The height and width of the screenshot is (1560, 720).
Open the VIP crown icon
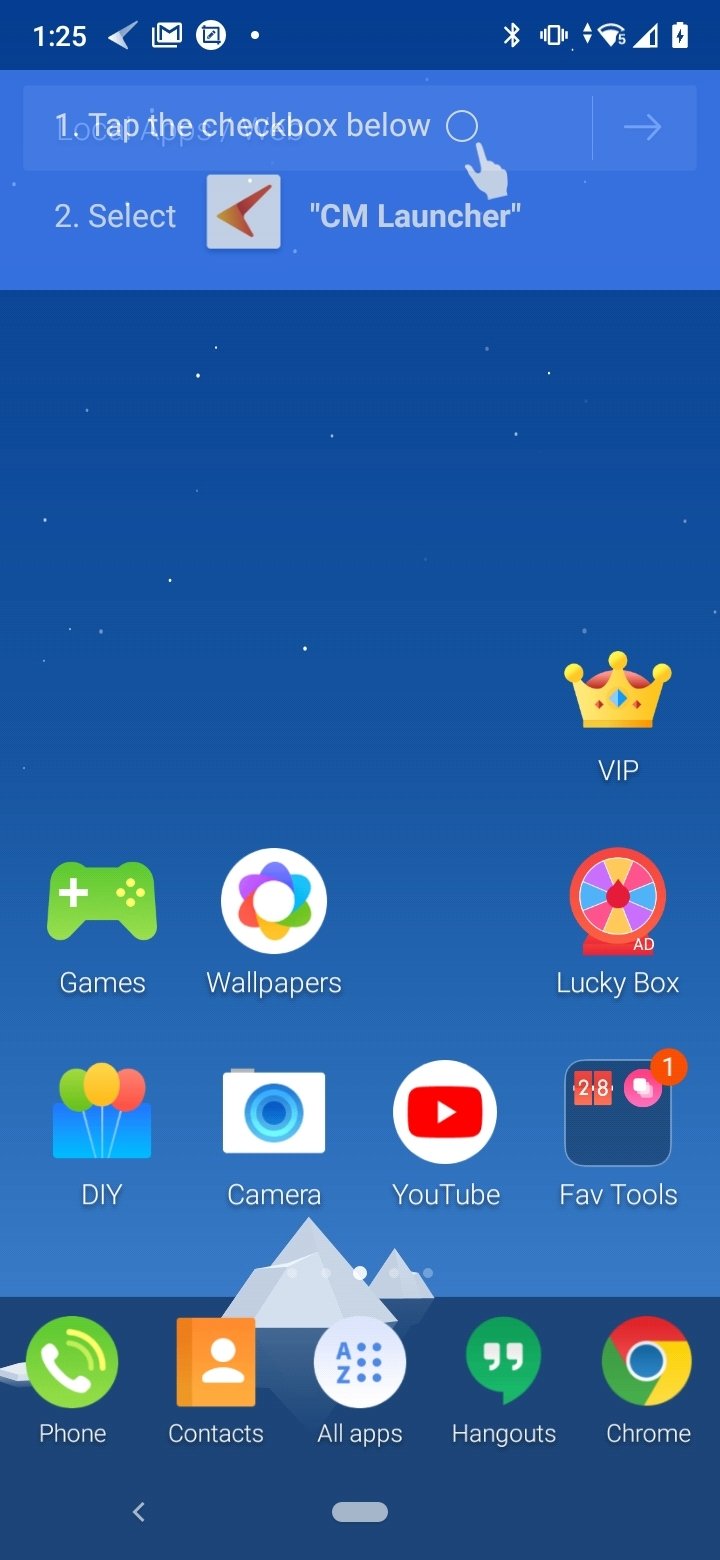coord(617,690)
